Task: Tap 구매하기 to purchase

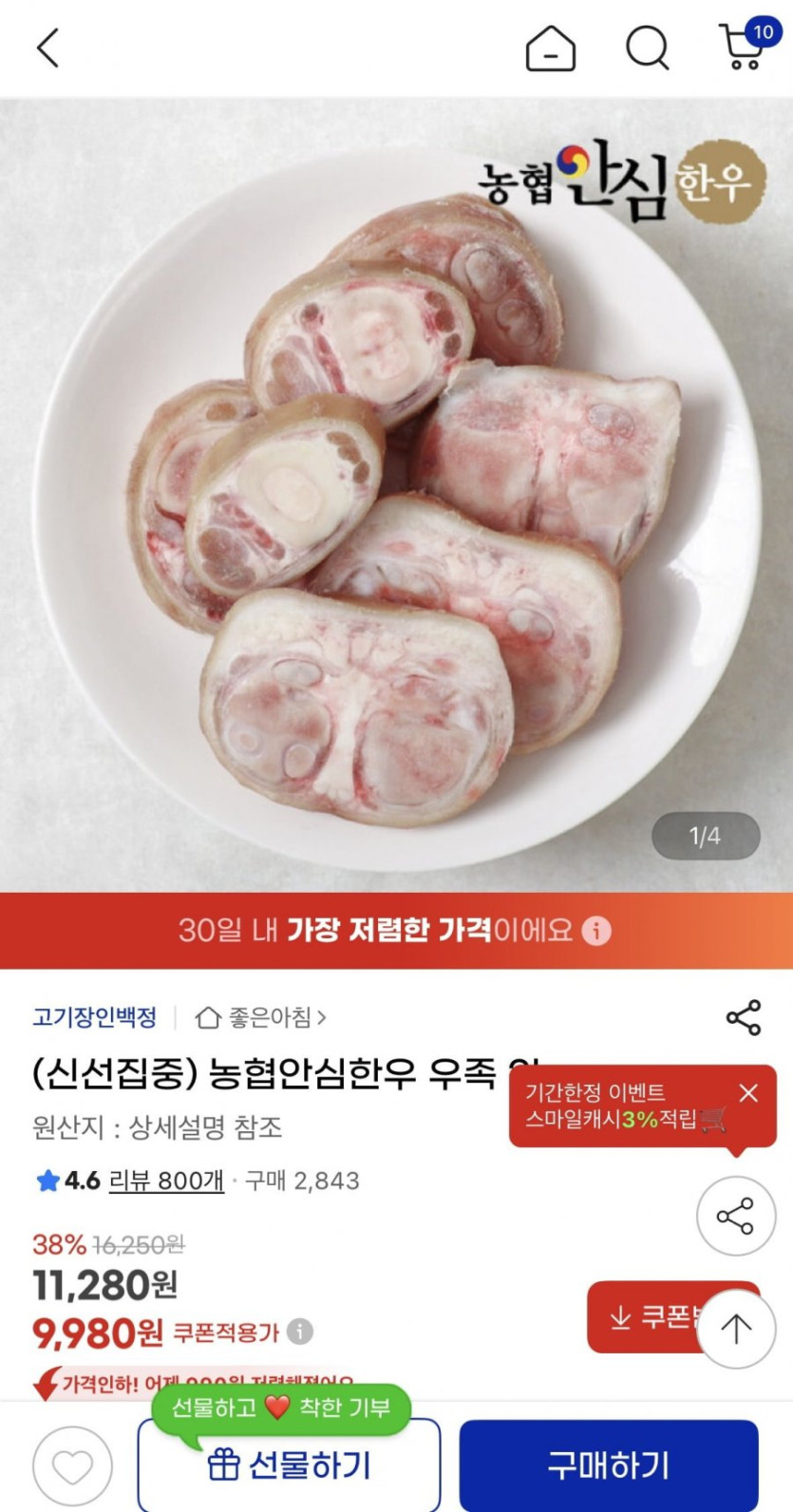Action: (x=608, y=1465)
